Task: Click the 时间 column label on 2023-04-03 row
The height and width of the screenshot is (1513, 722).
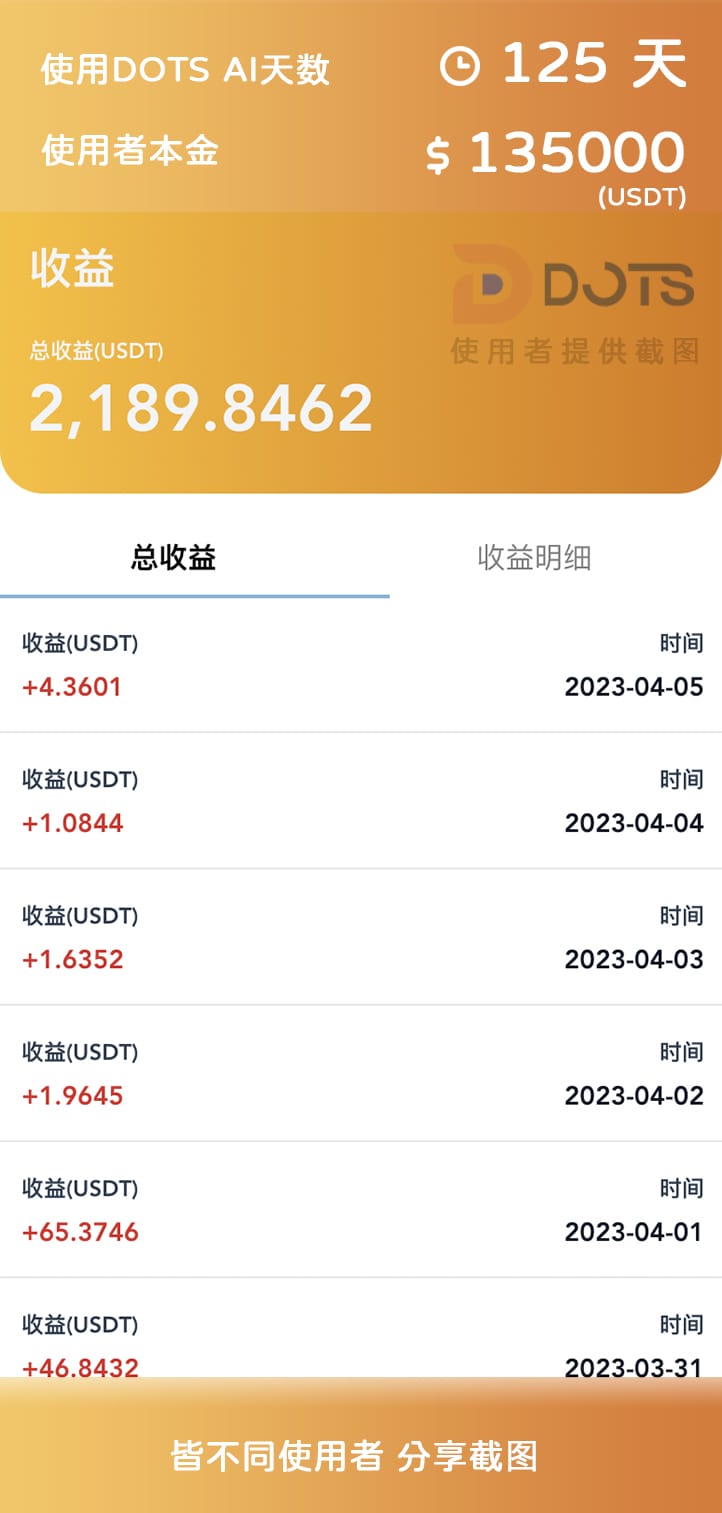Action: point(682,915)
